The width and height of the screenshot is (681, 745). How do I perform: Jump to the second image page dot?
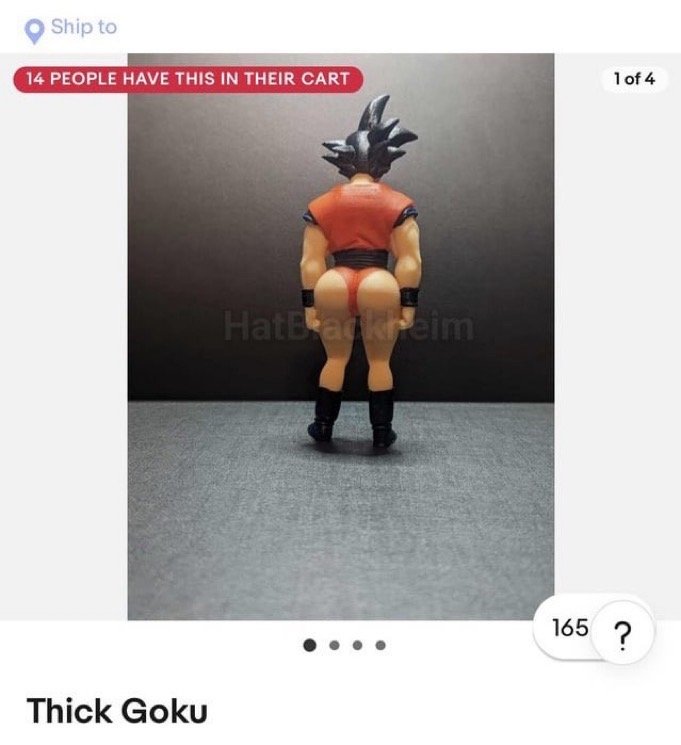click(334, 645)
